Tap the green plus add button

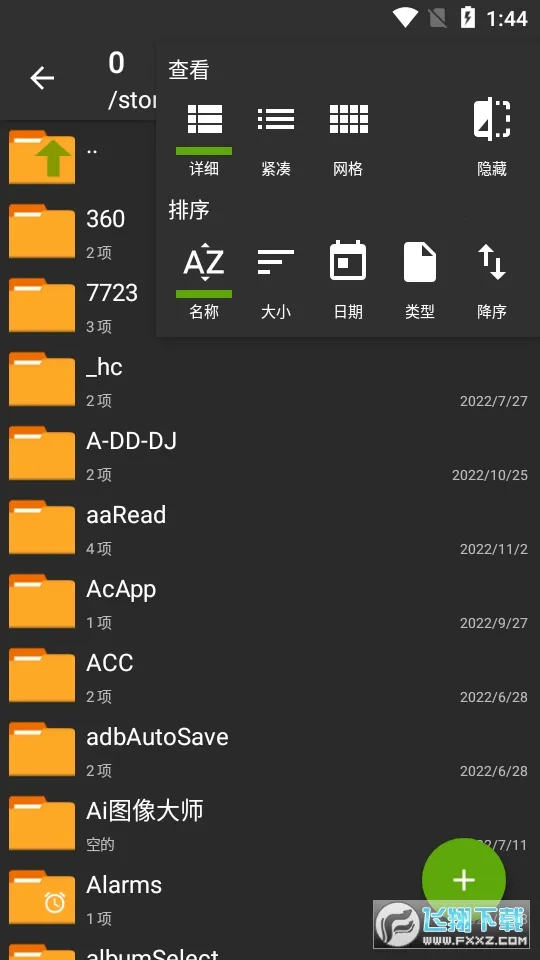click(464, 880)
